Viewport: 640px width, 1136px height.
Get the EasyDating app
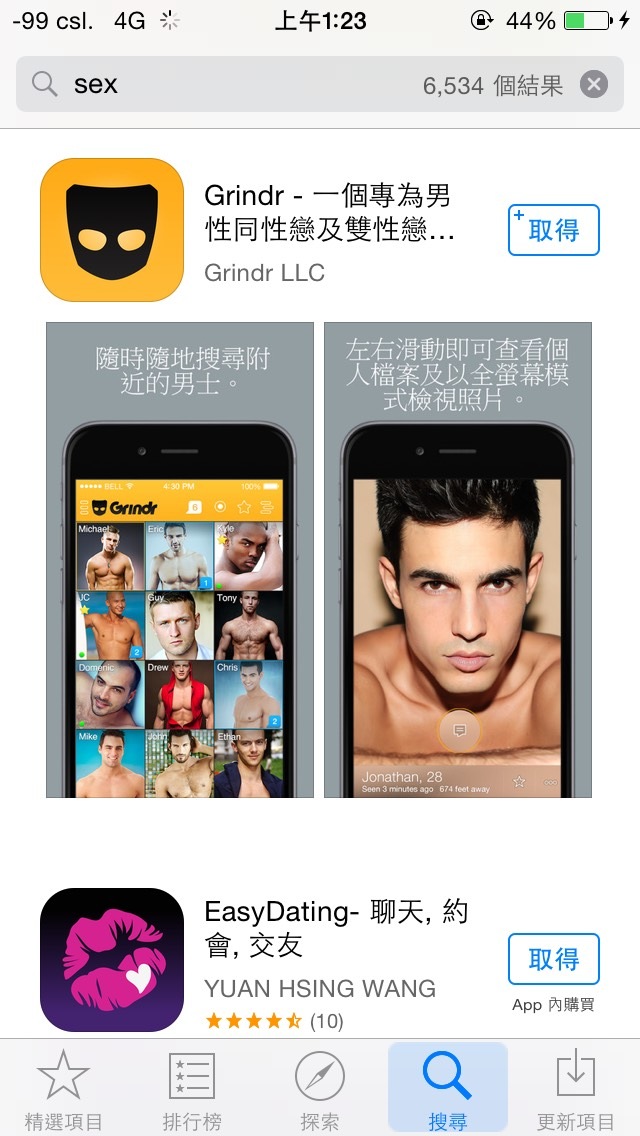pyautogui.click(x=553, y=959)
